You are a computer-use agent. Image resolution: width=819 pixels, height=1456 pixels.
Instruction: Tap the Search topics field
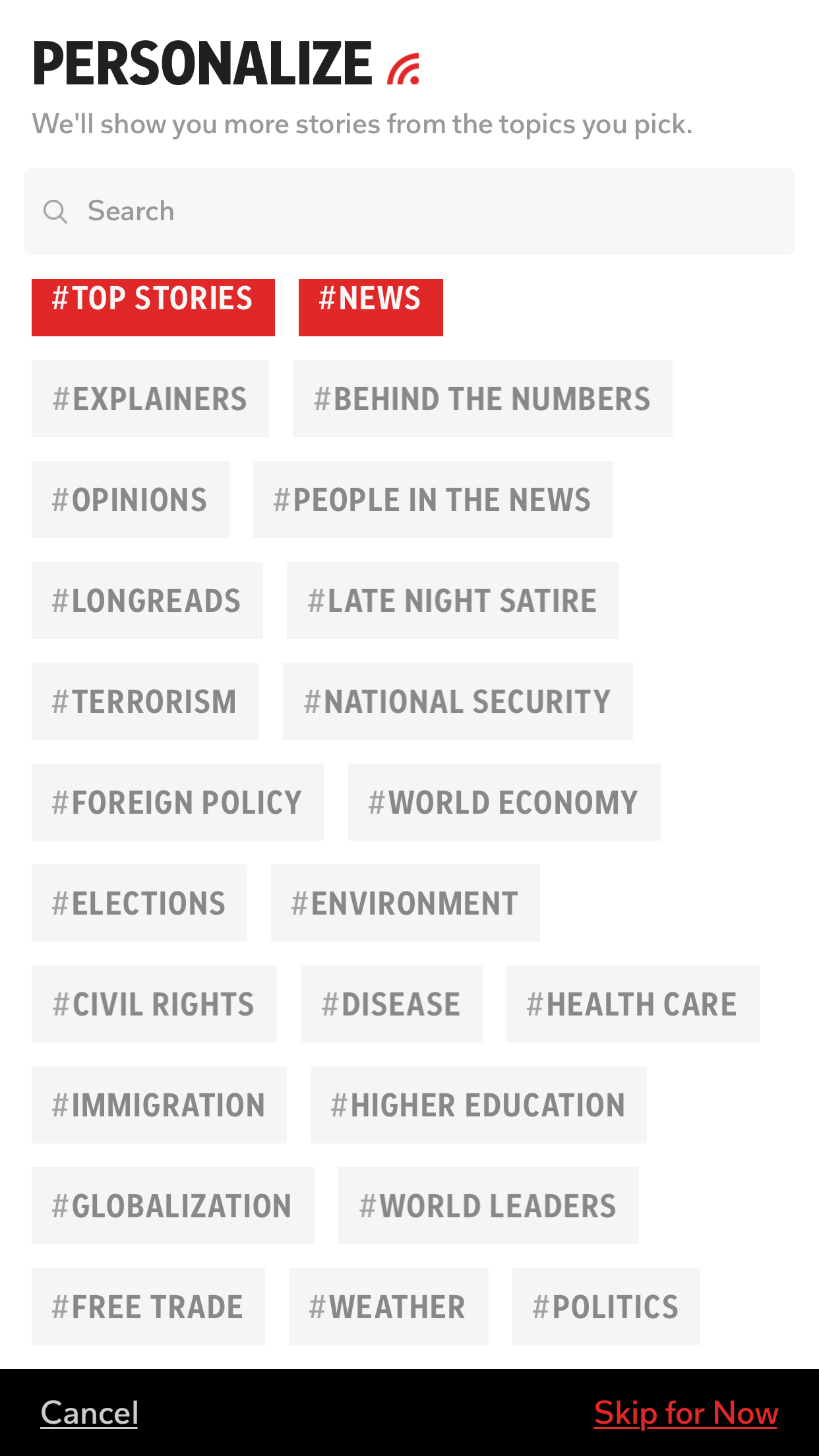[409, 212]
